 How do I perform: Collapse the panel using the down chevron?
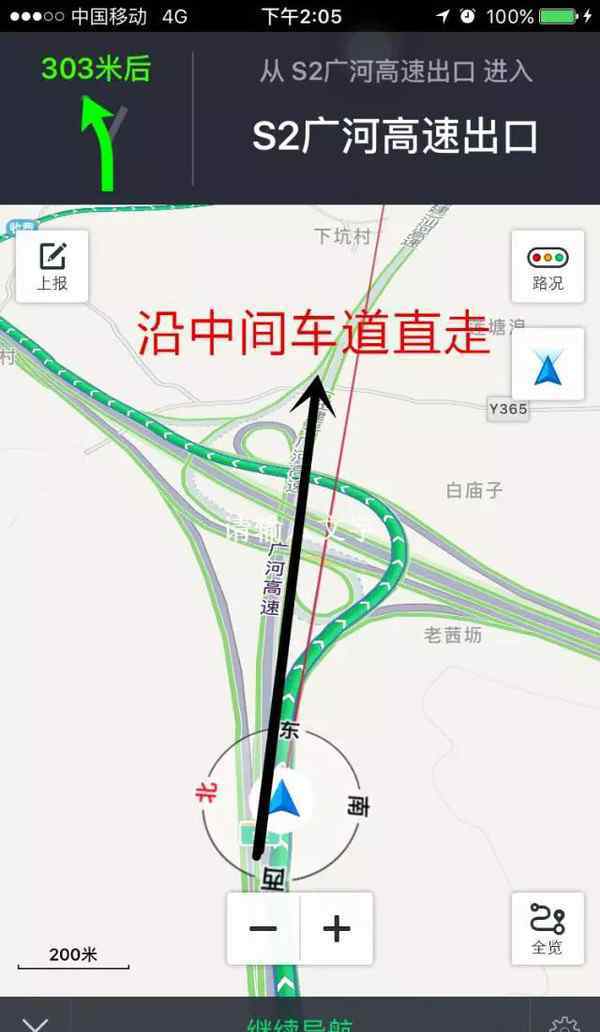pos(36,1024)
